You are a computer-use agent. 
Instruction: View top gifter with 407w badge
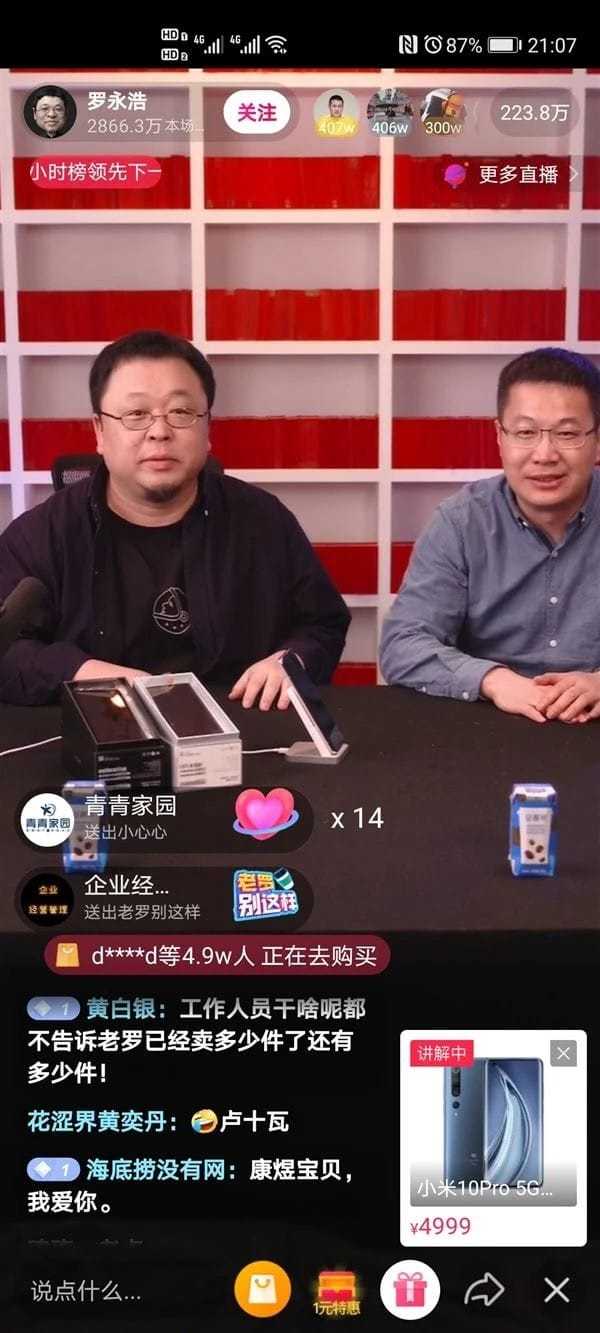click(336, 112)
